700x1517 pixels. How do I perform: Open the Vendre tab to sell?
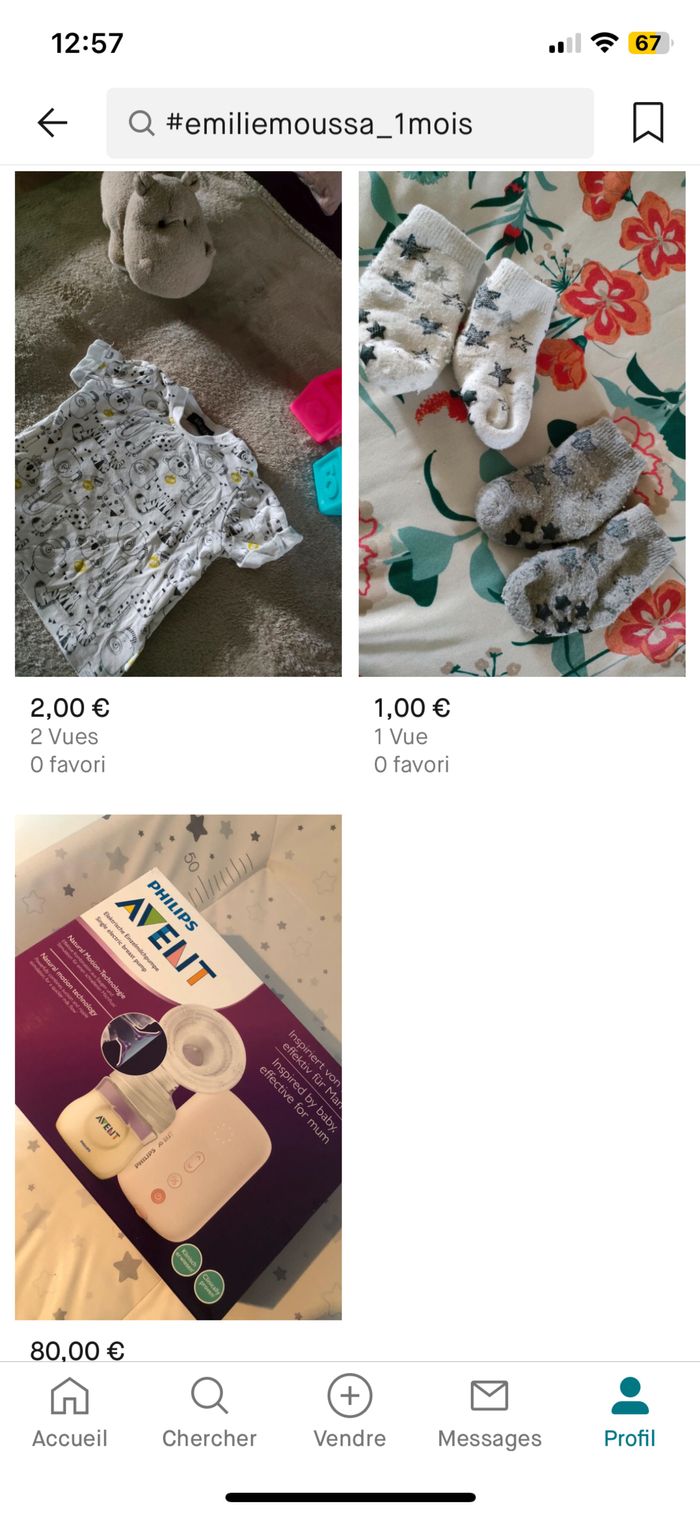[x=349, y=1412]
